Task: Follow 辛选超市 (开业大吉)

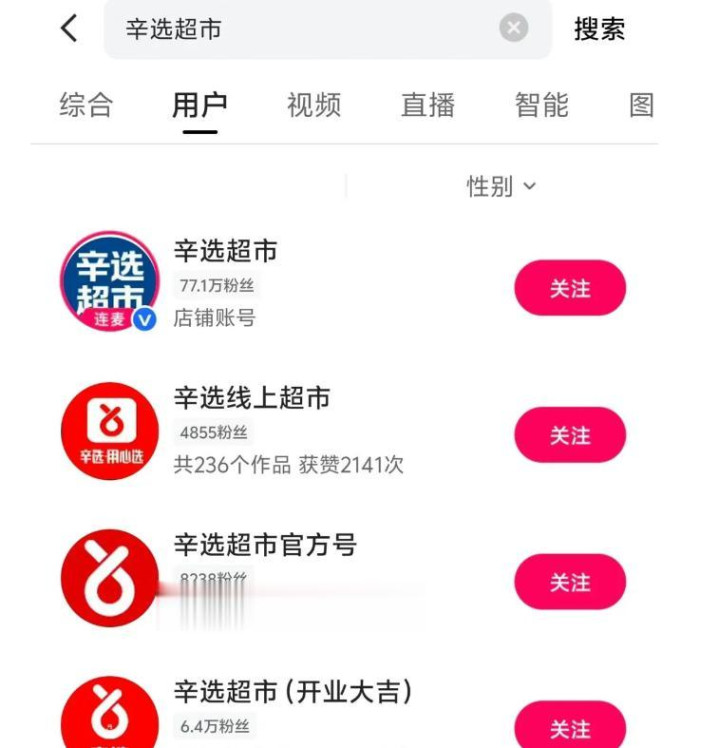Action: pos(570,726)
